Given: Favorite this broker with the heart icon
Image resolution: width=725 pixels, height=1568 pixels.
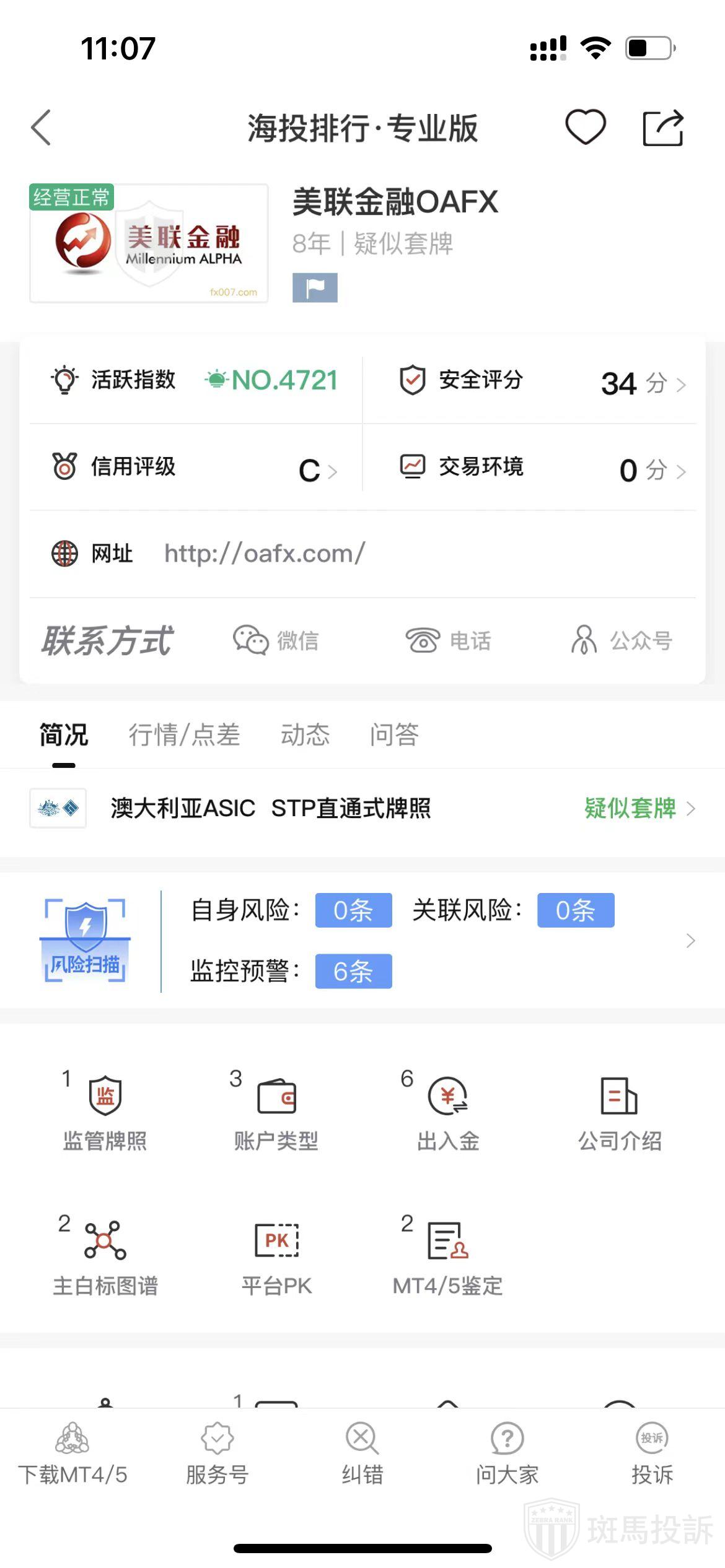Looking at the screenshot, I should click(x=585, y=127).
